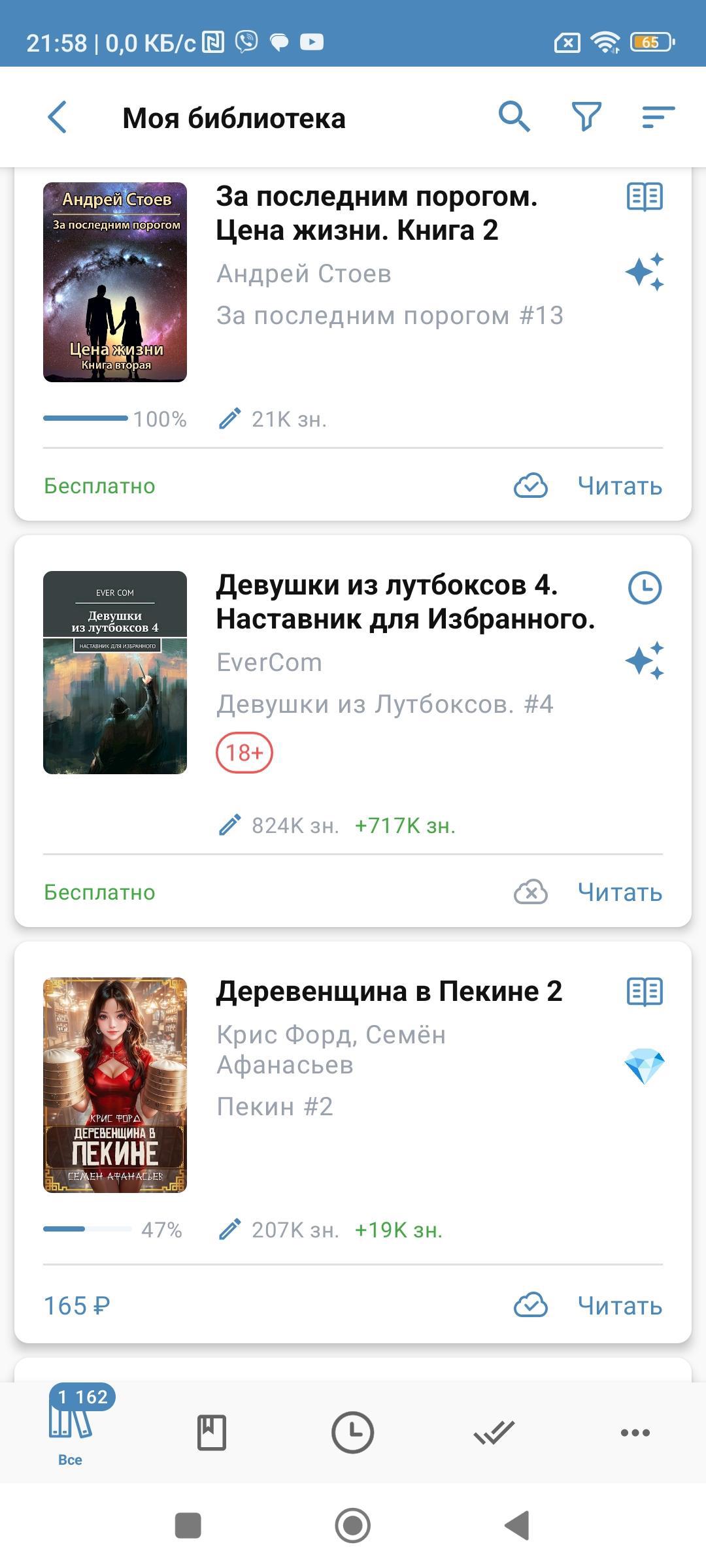Tap the reading status icon of Деревенщина в Пекине
Screen dimensions: 706x1568
[645, 992]
